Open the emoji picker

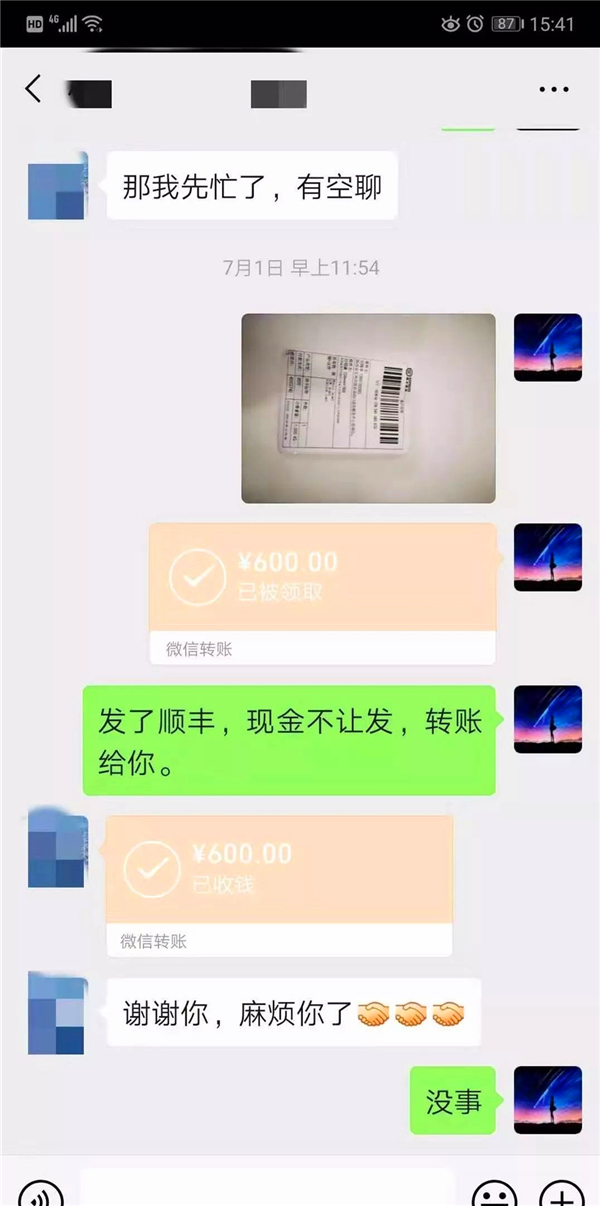tap(493, 1194)
